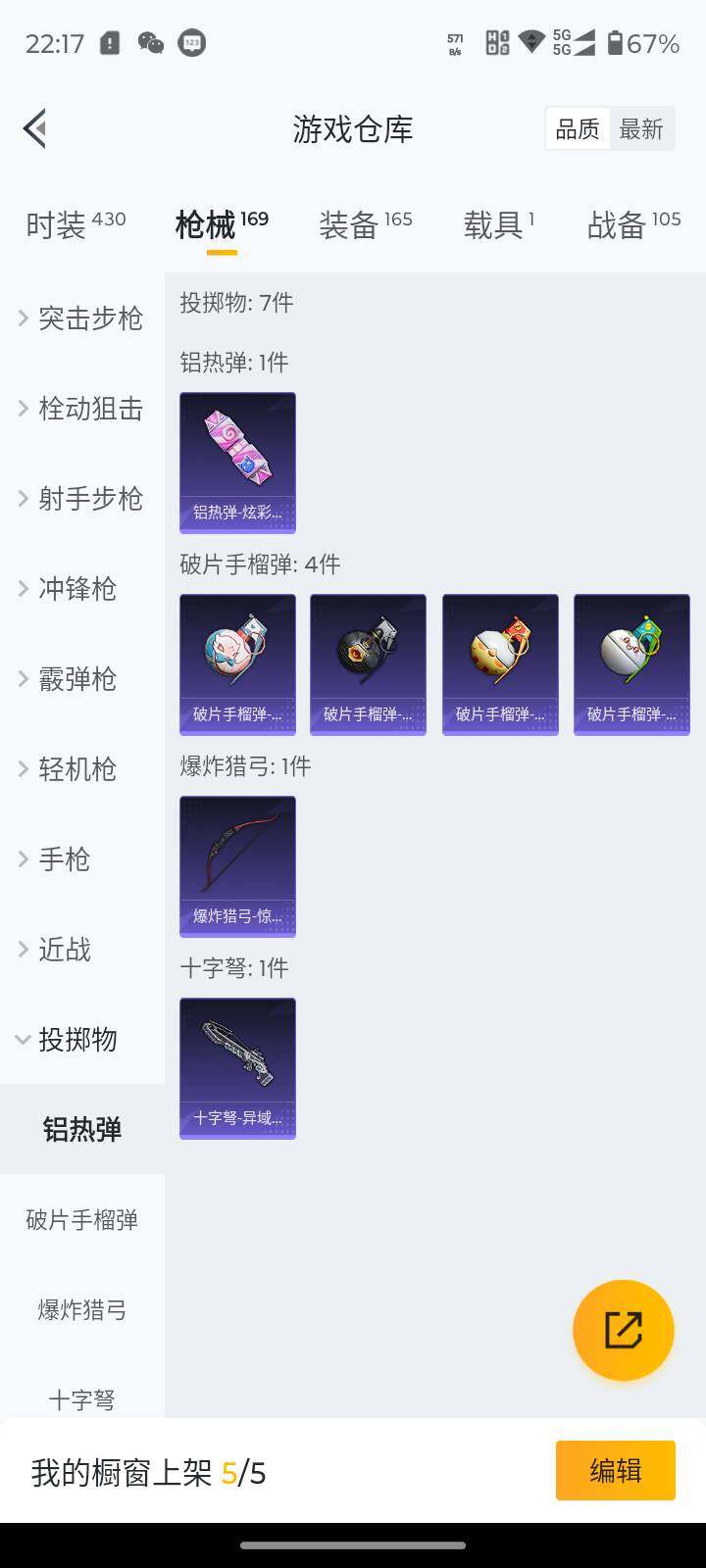Switch to the 战备 tab
This screenshot has width=706, height=1568.
click(x=633, y=224)
